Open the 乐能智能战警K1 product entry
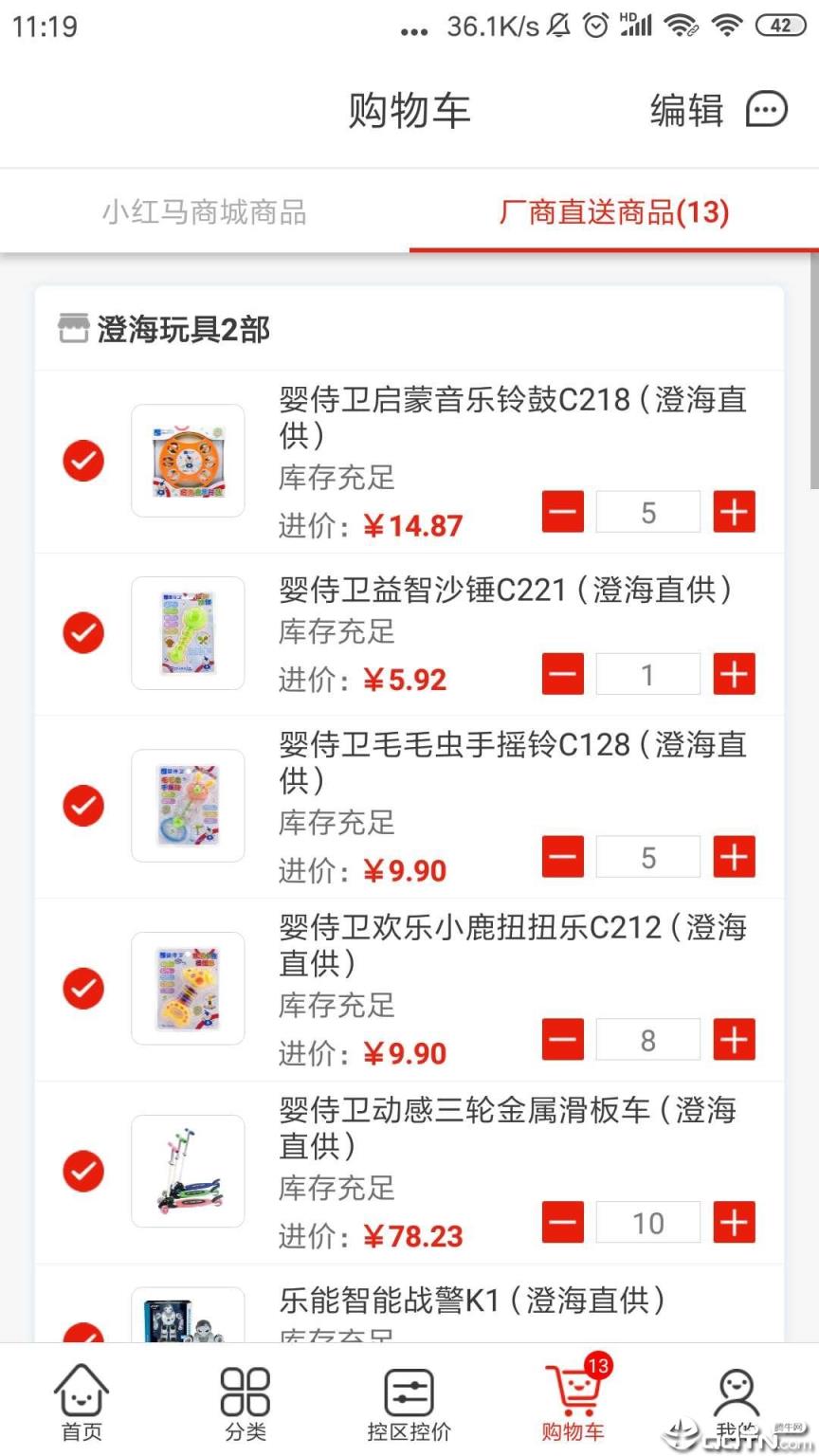The image size is (819, 1456). 474,1301
